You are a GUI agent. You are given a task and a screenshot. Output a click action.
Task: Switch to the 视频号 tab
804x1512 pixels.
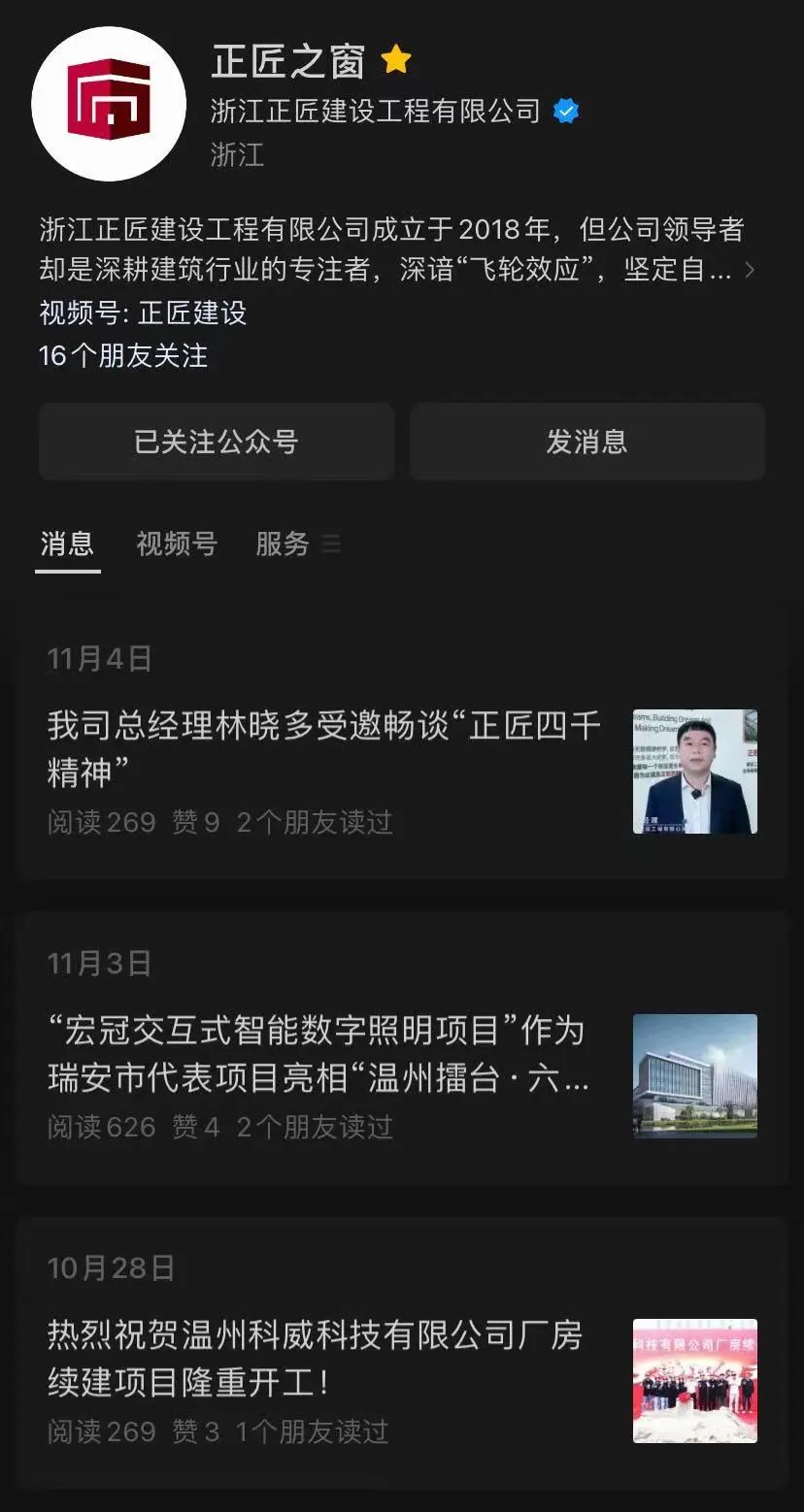[x=176, y=544]
